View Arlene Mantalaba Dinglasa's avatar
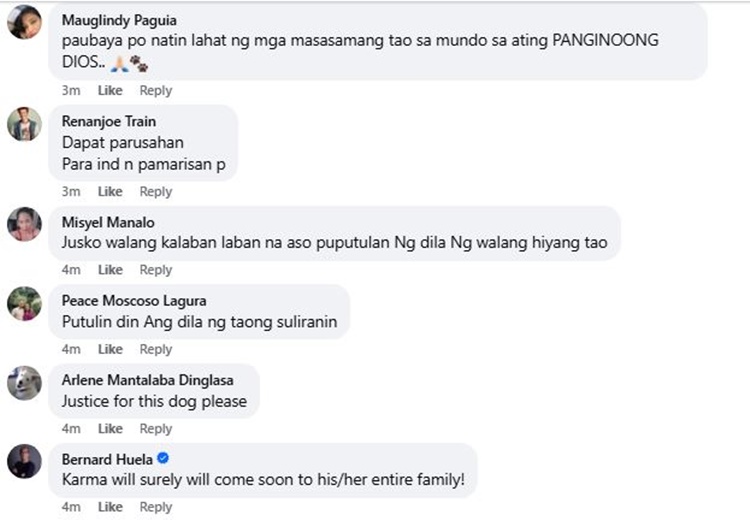 [24, 382]
